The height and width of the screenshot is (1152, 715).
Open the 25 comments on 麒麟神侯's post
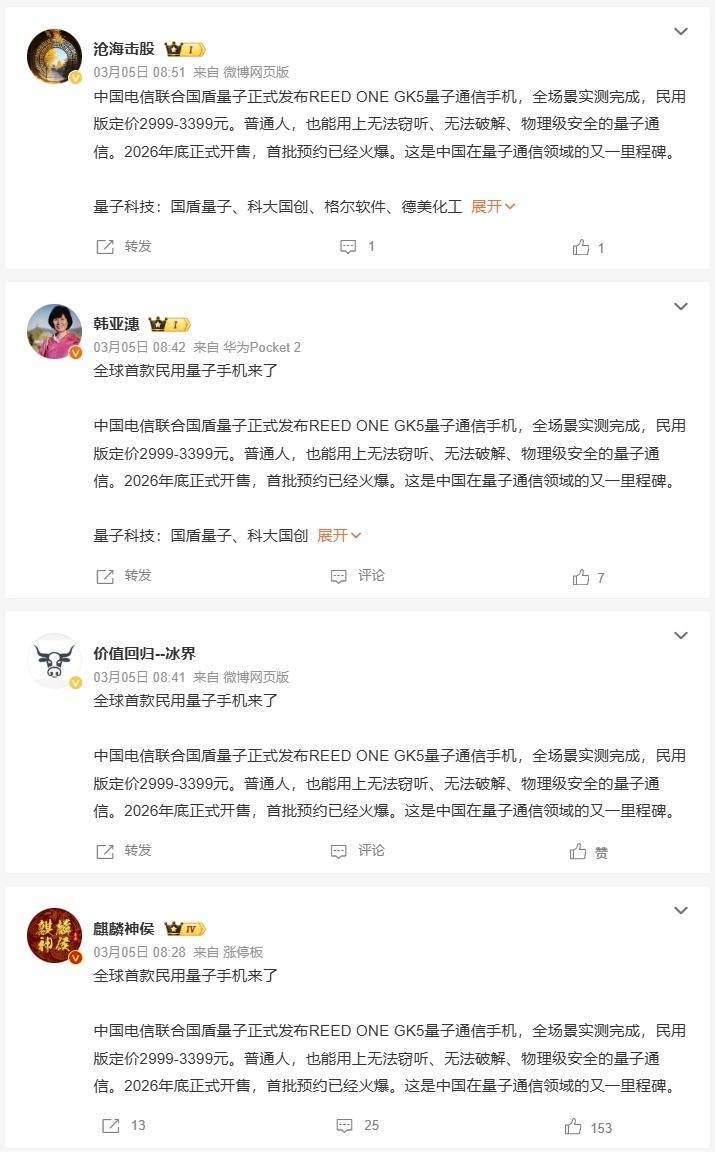[x=357, y=1126]
